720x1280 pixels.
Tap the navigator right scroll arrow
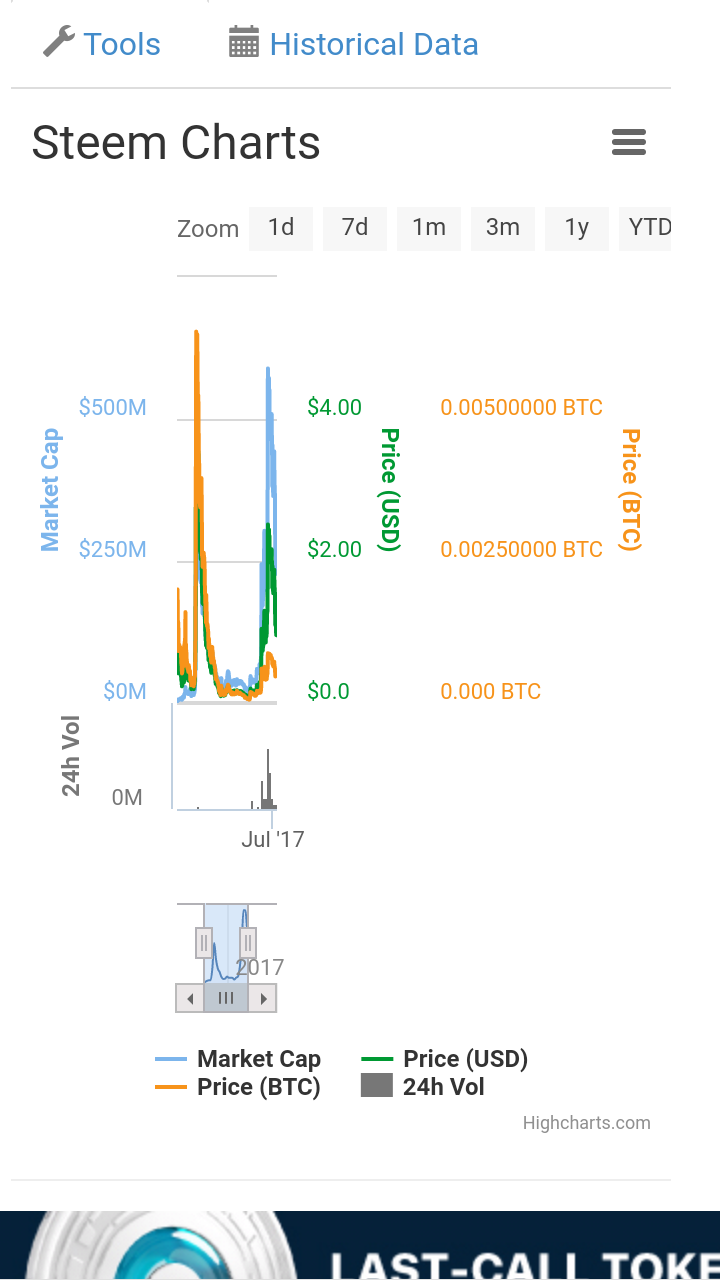[x=263, y=998]
